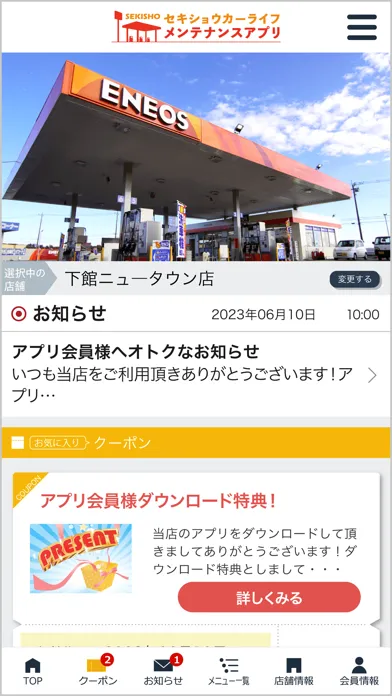Go to the メニュー一覧 tab
The image size is (392, 696).
point(229,672)
